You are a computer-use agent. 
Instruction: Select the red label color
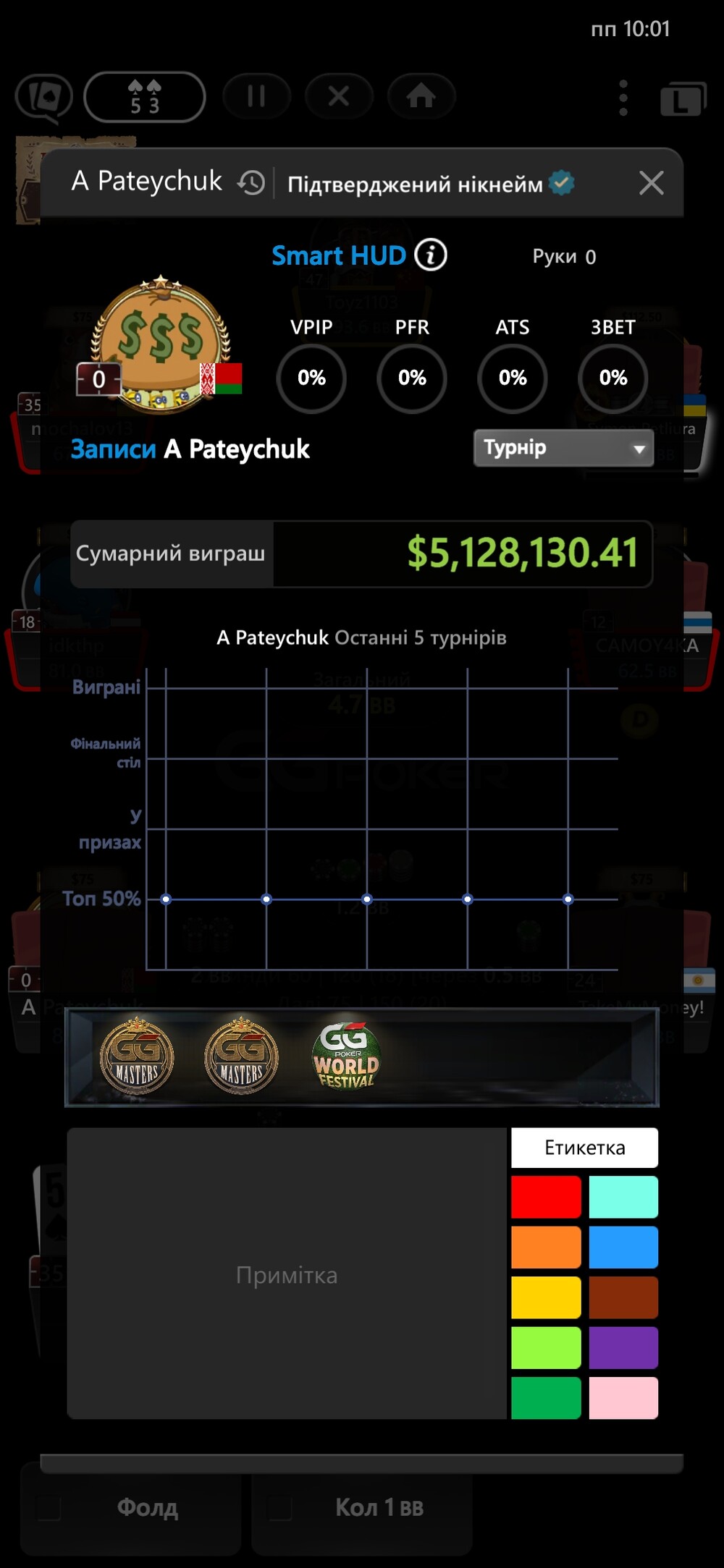point(546,1197)
